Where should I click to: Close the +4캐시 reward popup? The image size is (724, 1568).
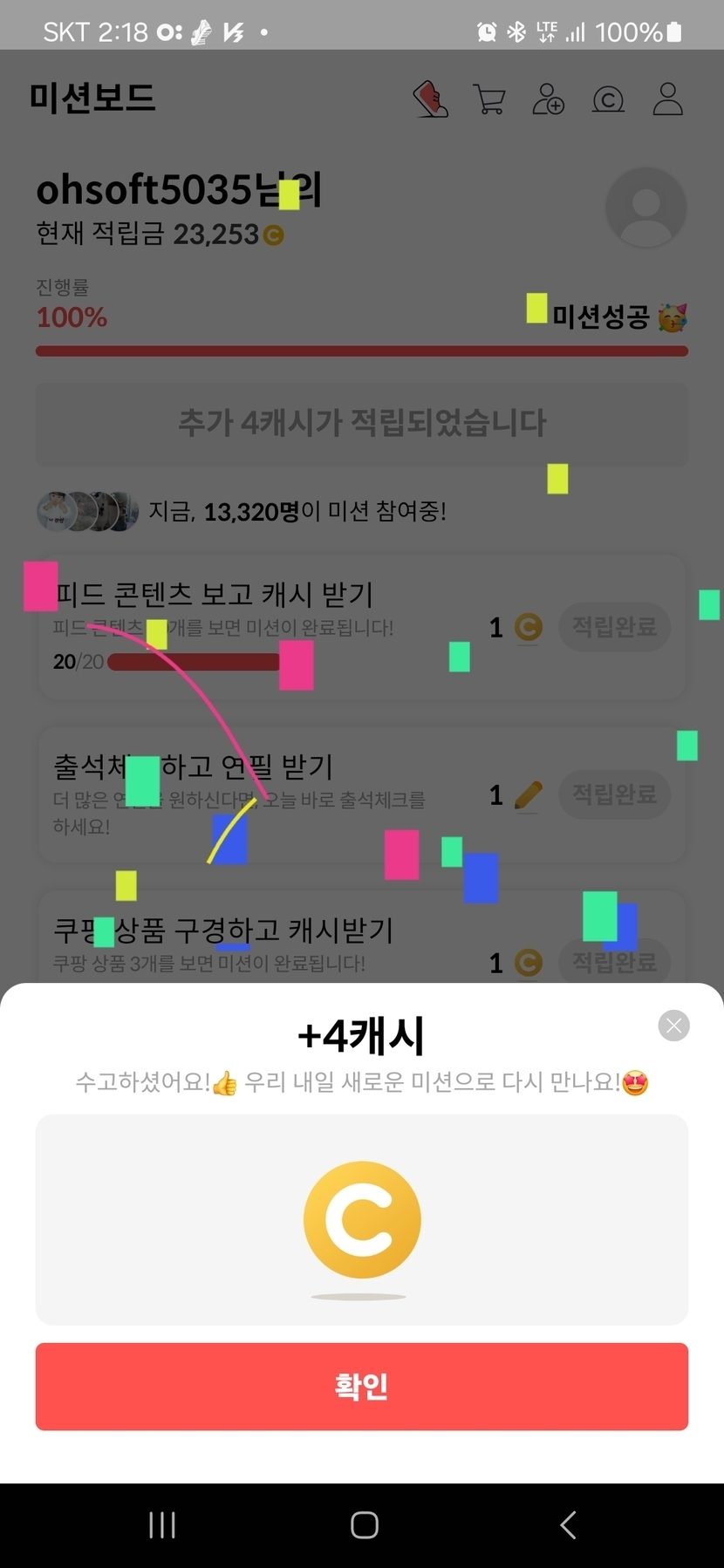click(x=673, y=1026)
